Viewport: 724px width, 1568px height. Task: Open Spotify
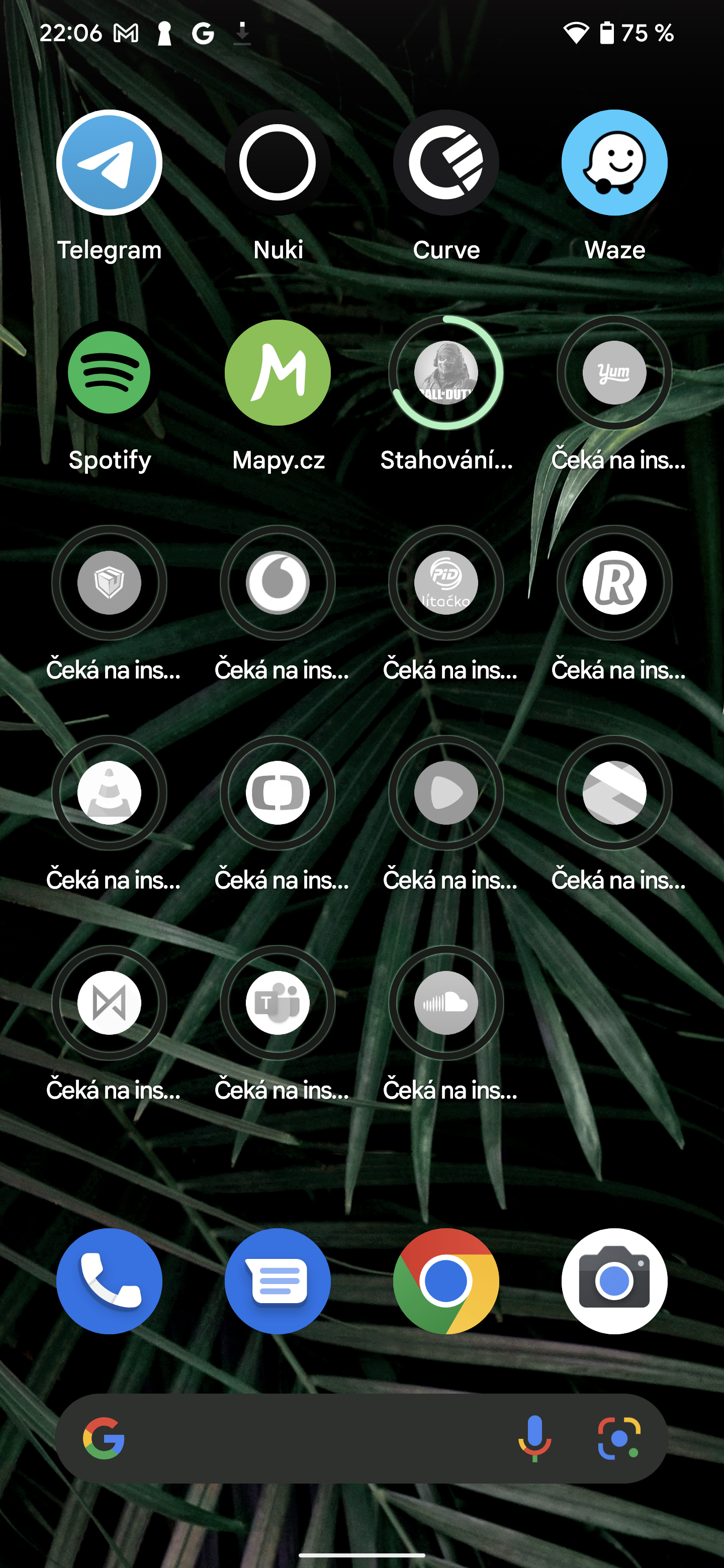pos(109,372)
